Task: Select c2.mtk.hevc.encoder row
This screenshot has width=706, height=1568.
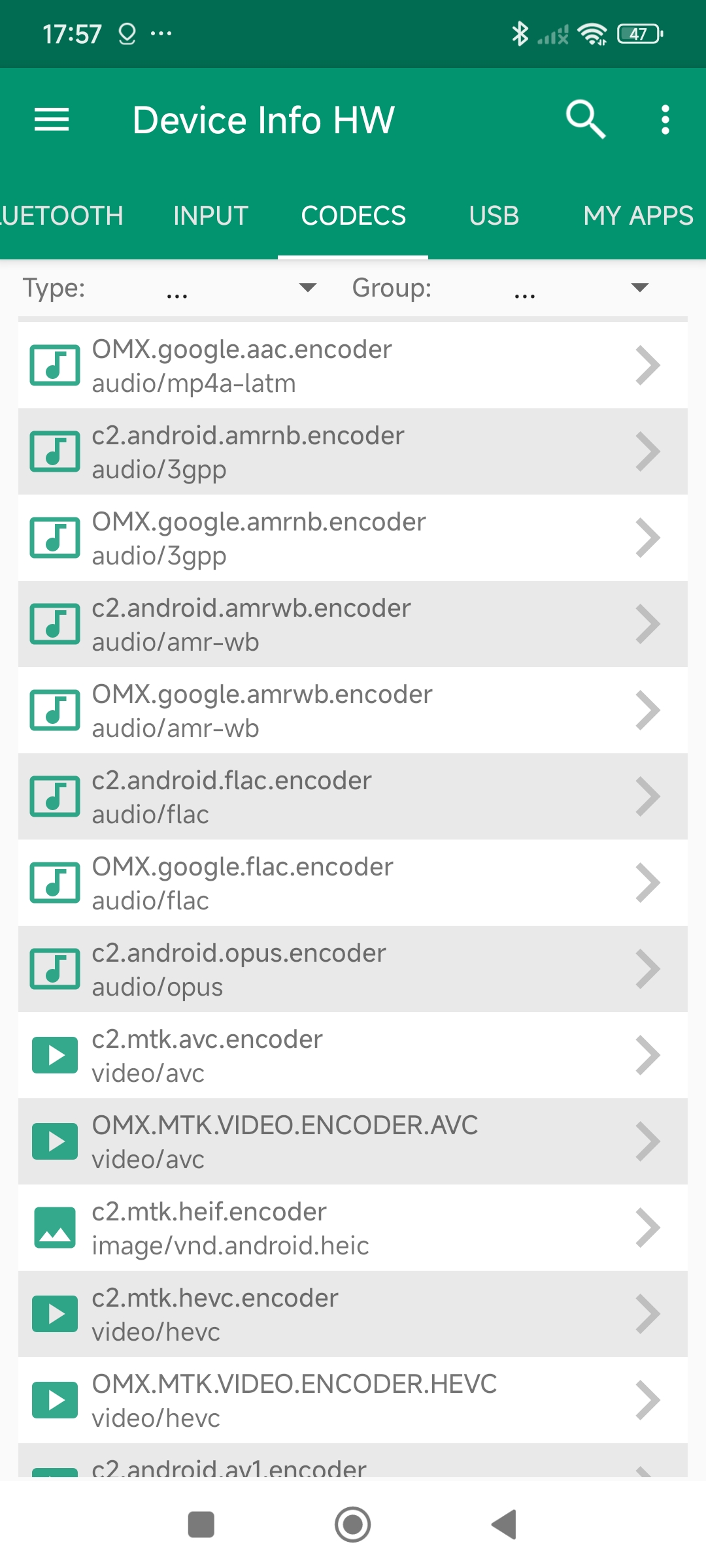Action: [x=353, y=1315]
